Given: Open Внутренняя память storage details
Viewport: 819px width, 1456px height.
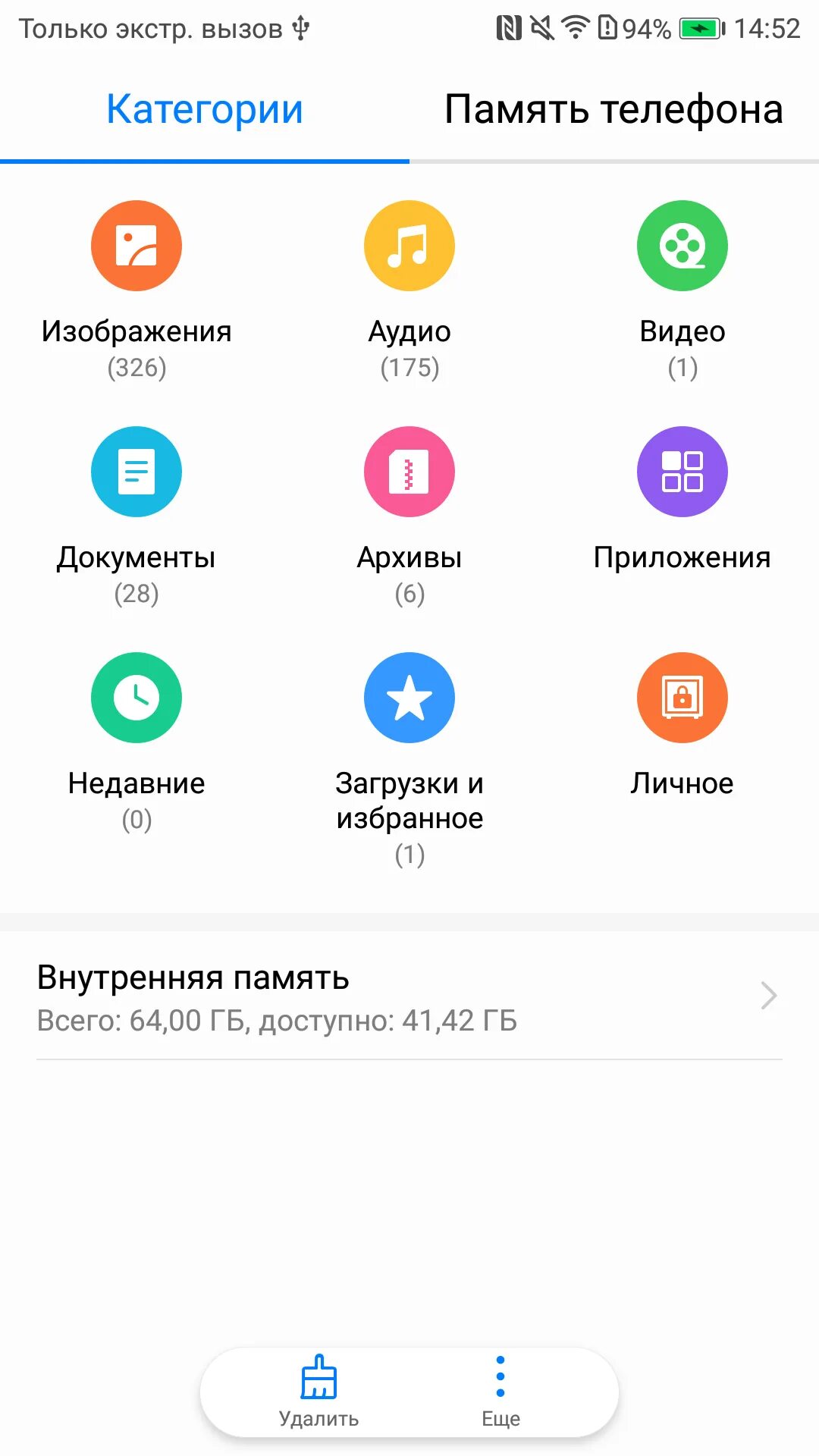Looking at the screenshot, I should [x=409, y=996].
